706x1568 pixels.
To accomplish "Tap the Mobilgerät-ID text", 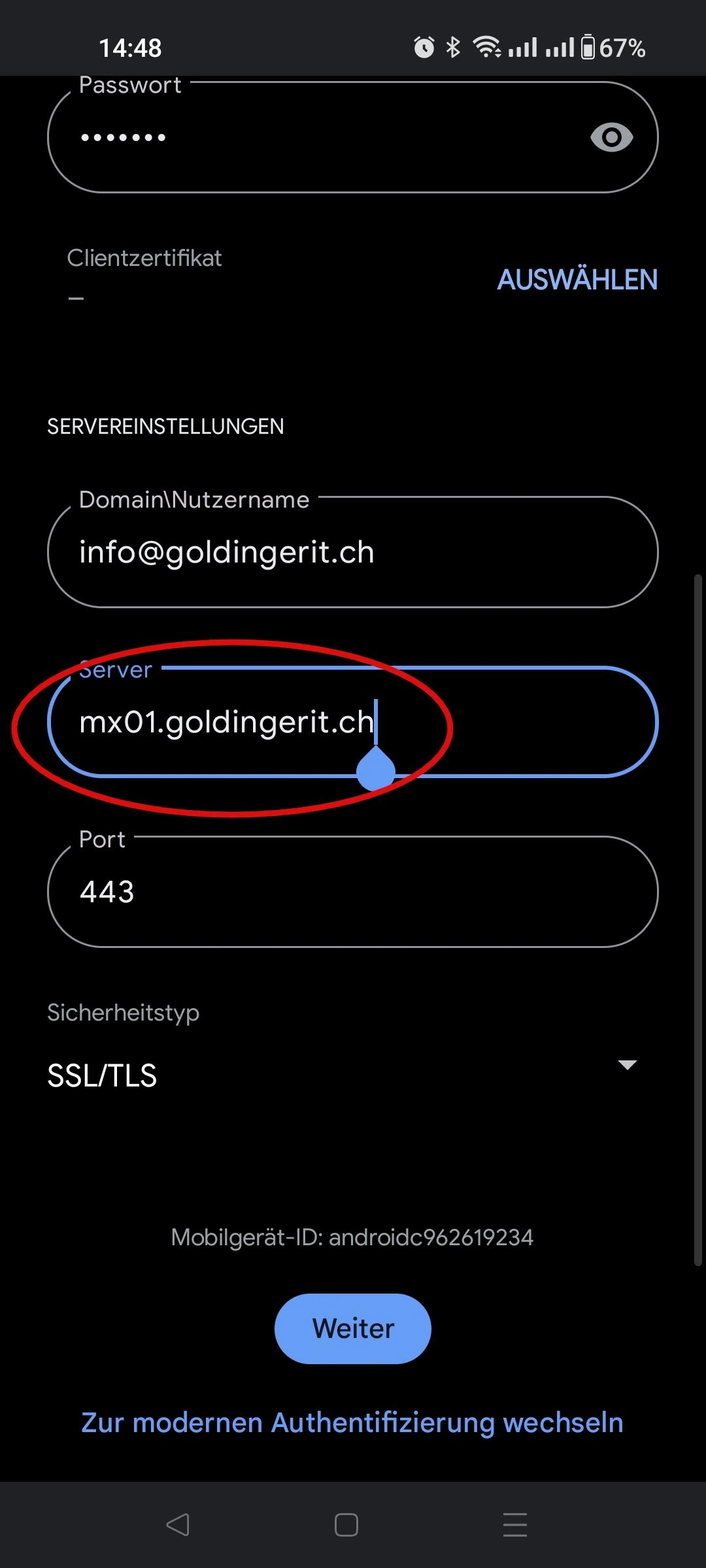I will point(352,1237).
